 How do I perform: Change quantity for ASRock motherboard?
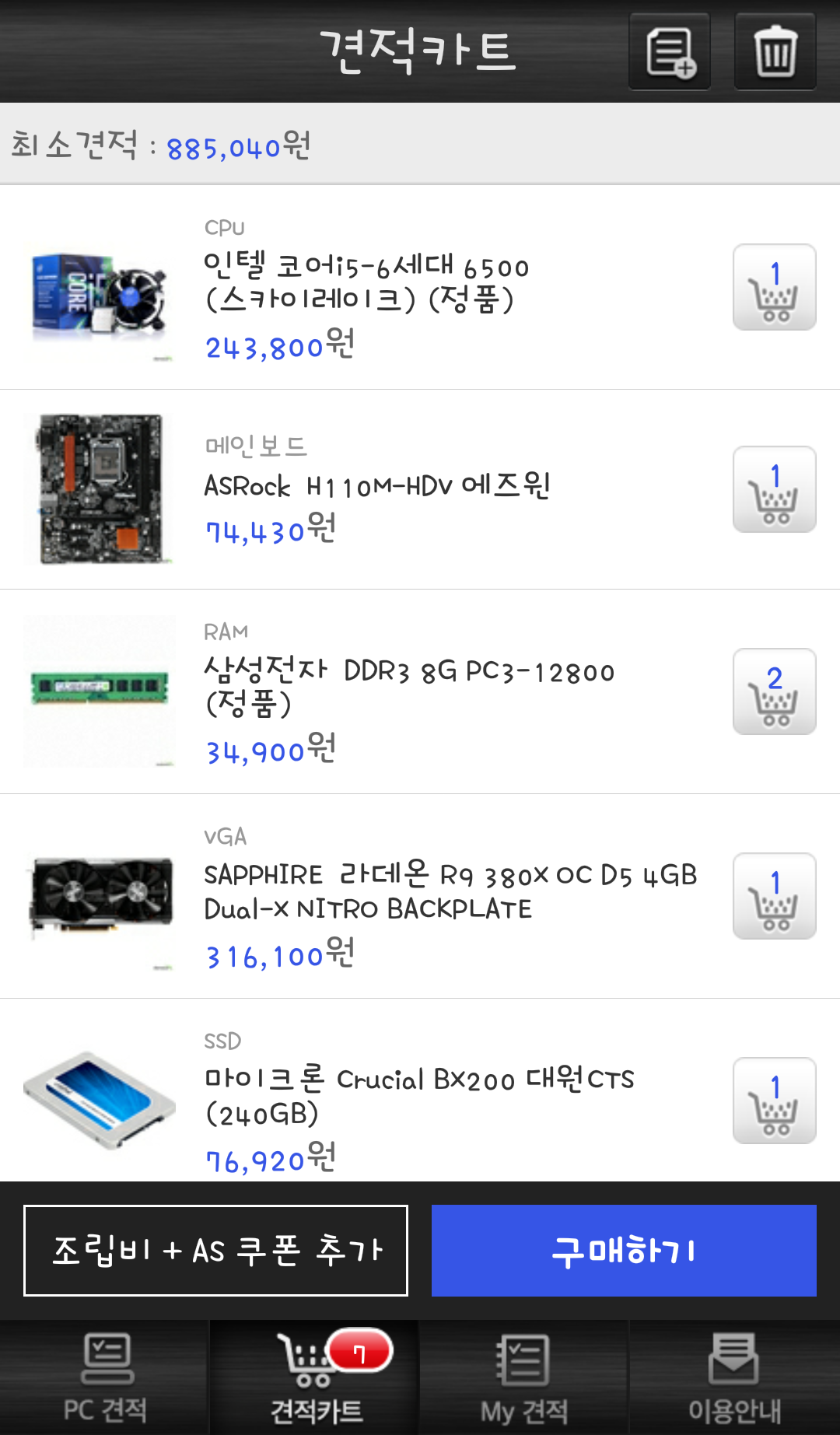coord(774,489)
